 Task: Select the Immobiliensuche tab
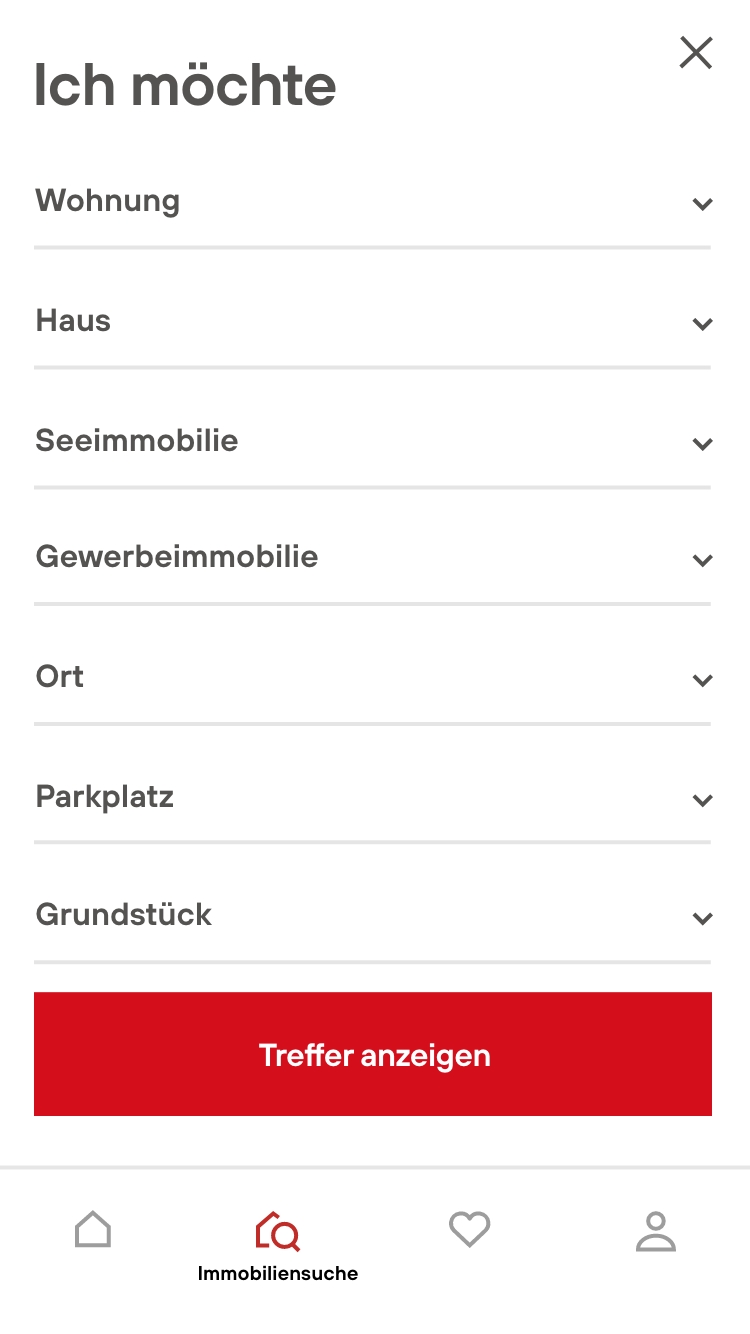(x=278, y=1246)
